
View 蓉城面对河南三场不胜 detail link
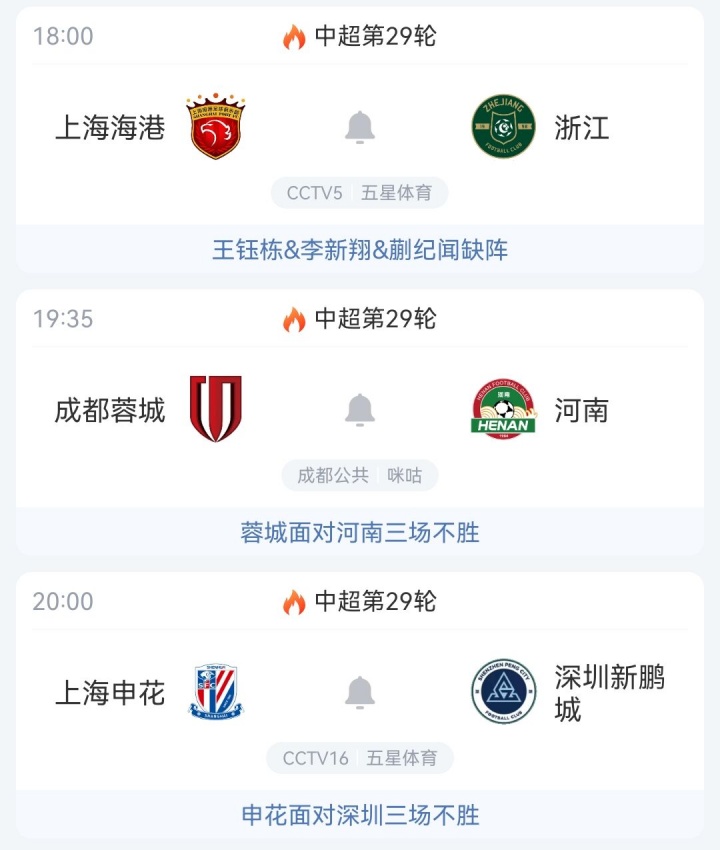360,532
